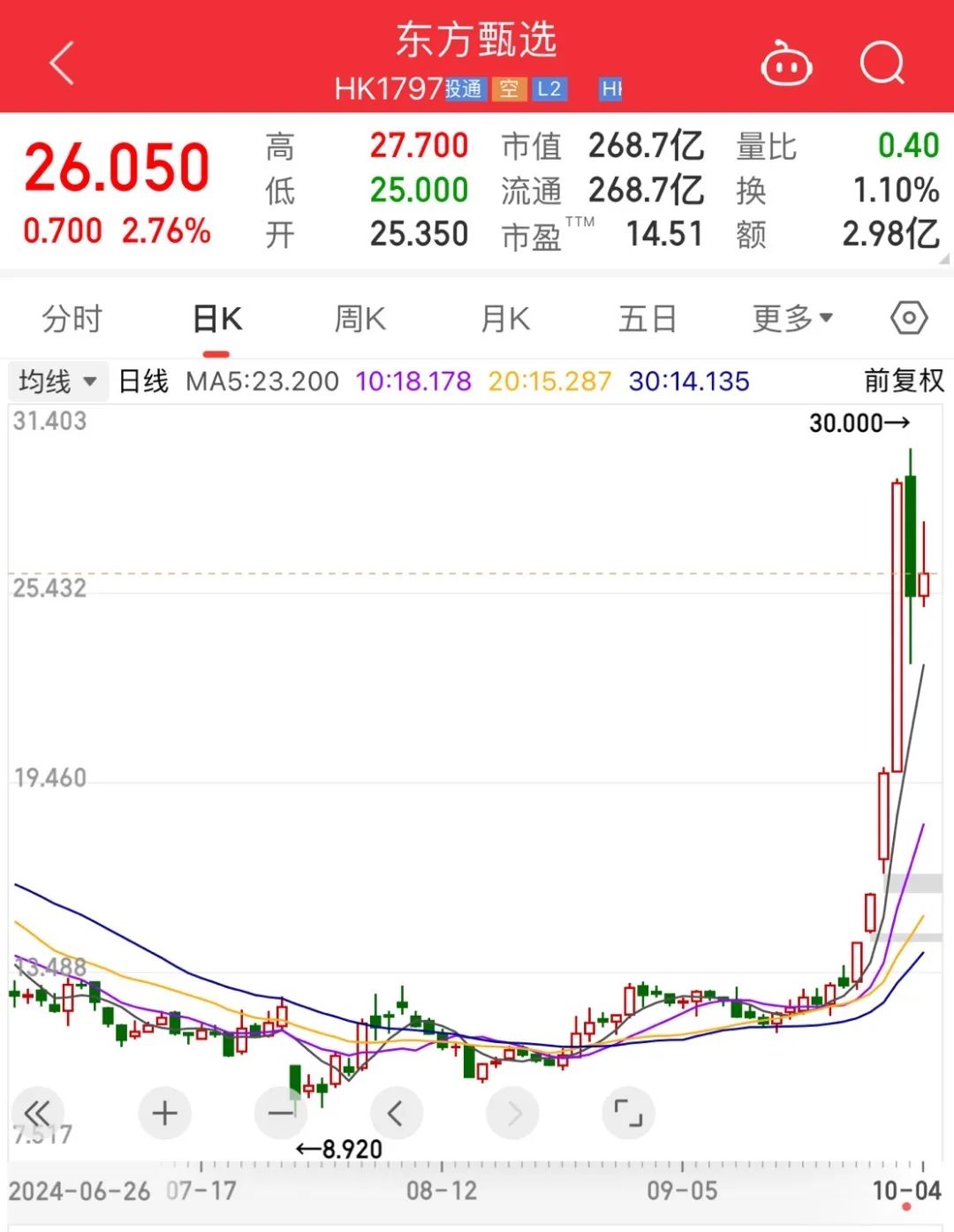This screenshot has width=954, height=1232.
Task: Switch to the 分时 tab
Action: (72, 319)
